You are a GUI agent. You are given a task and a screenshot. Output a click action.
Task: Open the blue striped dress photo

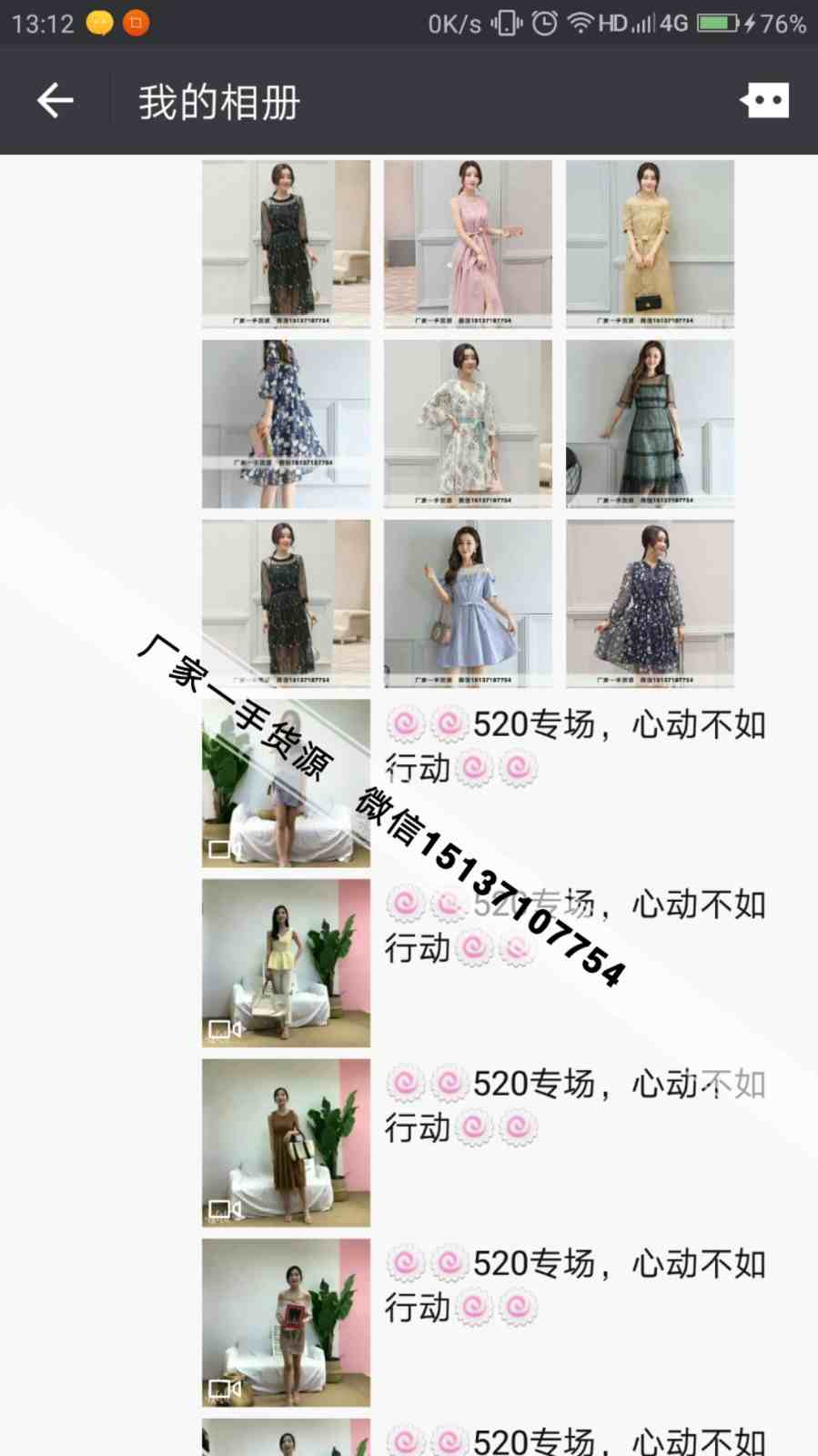pos(468,602)
